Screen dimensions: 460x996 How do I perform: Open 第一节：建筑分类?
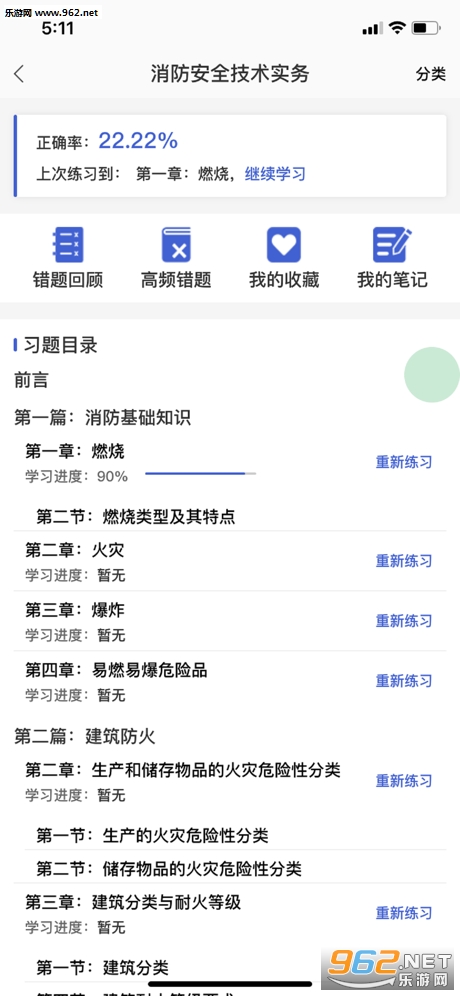102,968
